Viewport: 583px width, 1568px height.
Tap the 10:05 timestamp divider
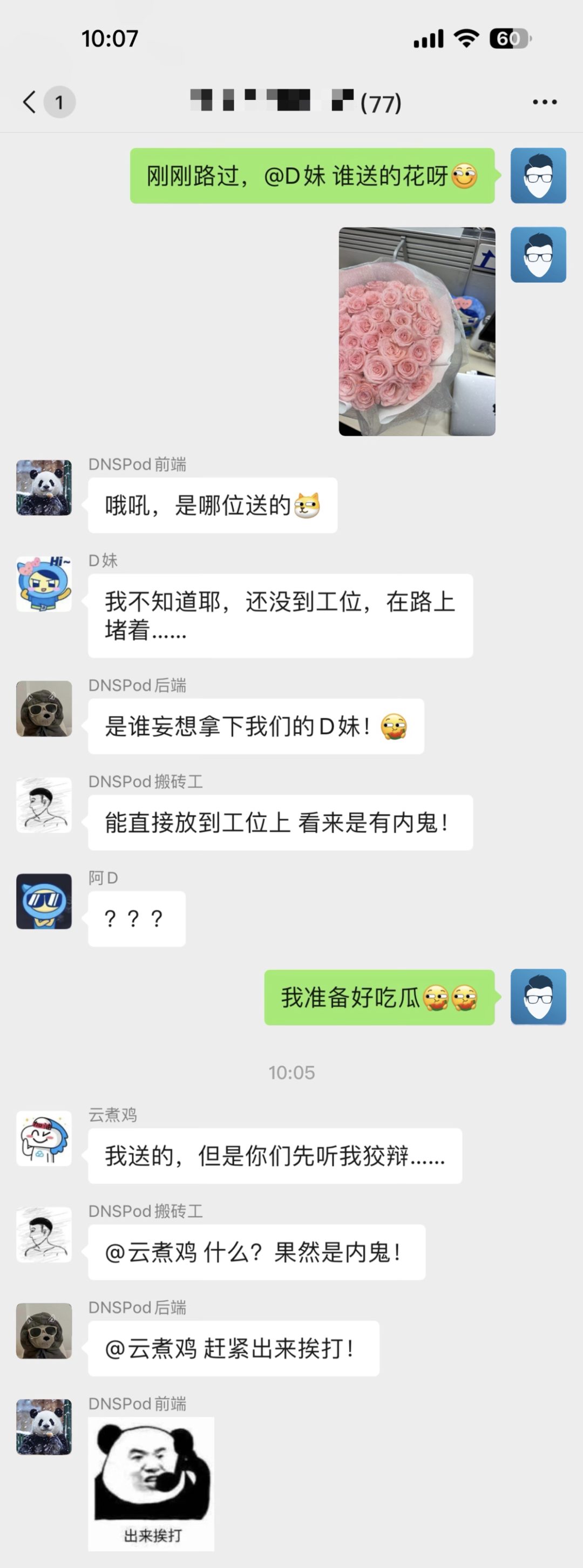[x=291, y=1073]
